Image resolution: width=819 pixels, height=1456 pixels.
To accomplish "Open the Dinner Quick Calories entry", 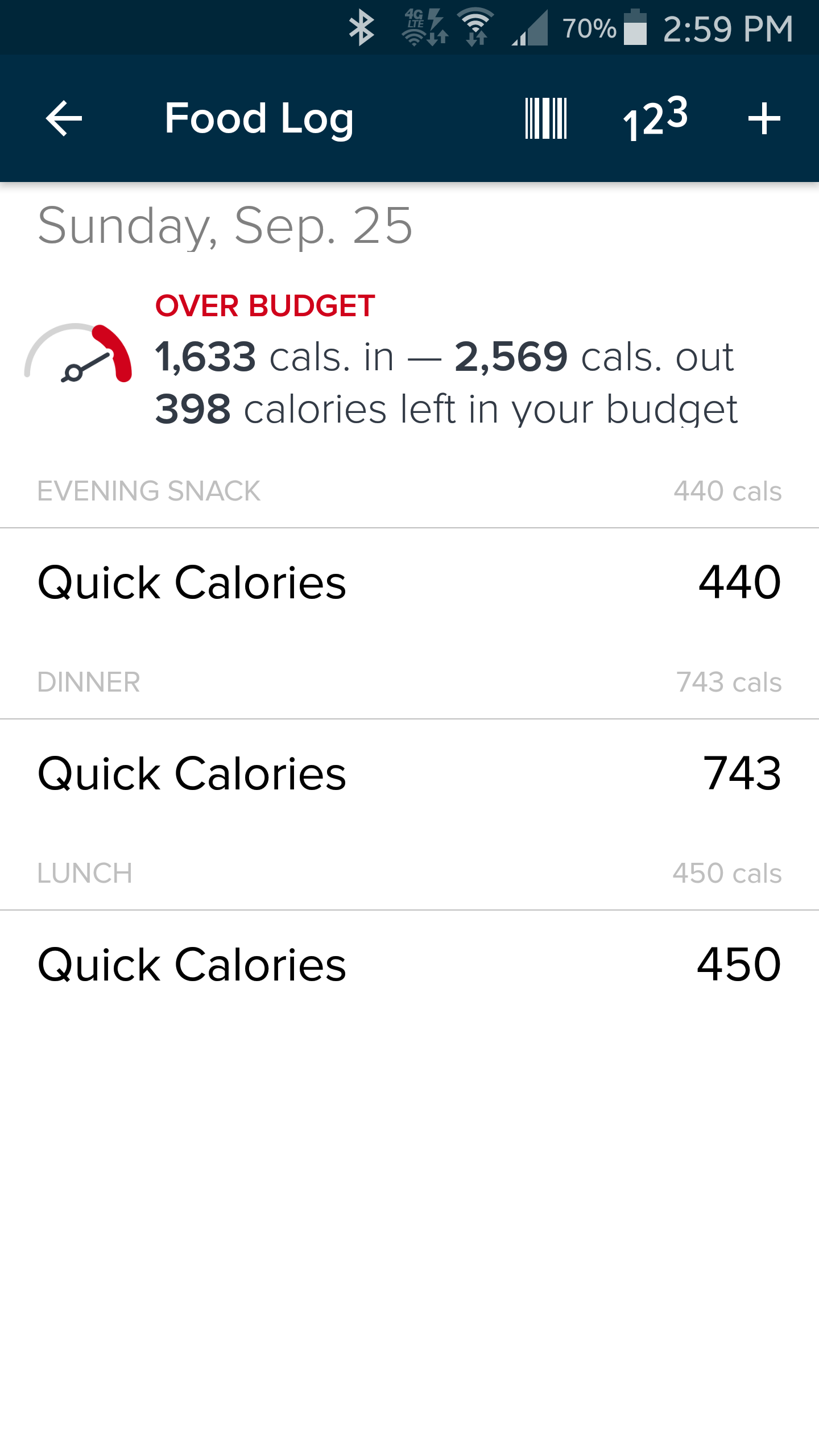I will coord(409,773).
